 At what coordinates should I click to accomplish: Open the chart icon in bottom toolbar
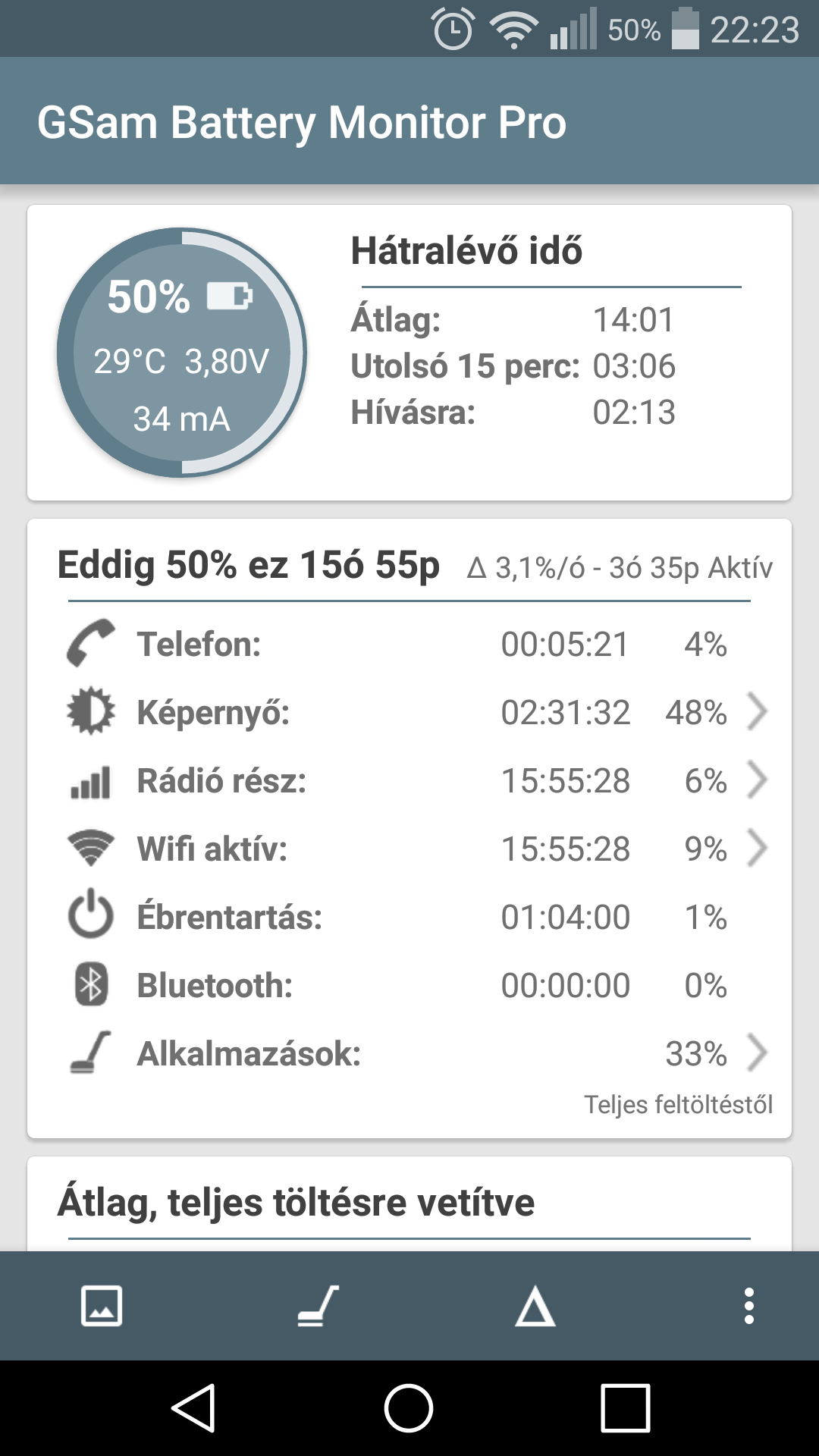pyautogui.click(x=102, y=1306)
